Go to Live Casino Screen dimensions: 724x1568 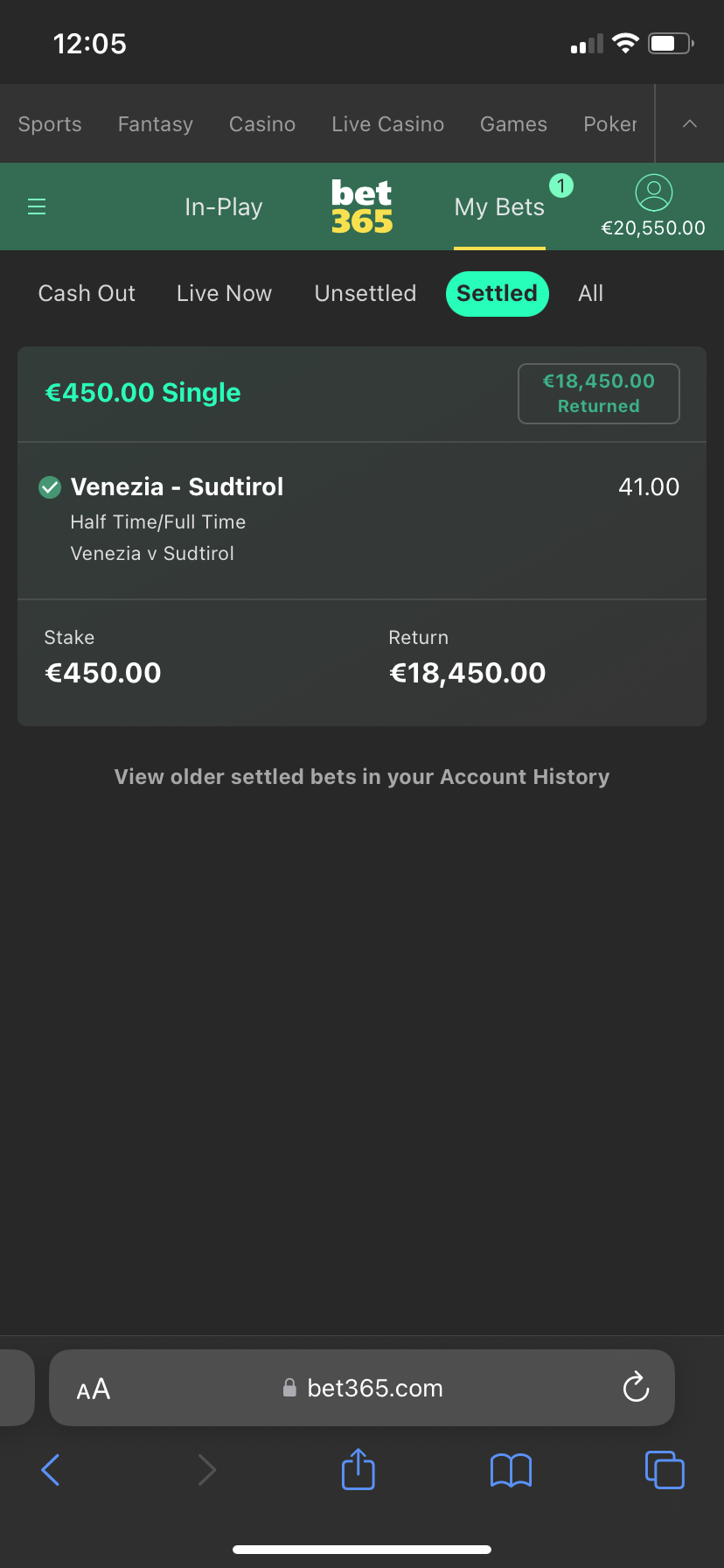pyautogui.click(x=388, y=124)
